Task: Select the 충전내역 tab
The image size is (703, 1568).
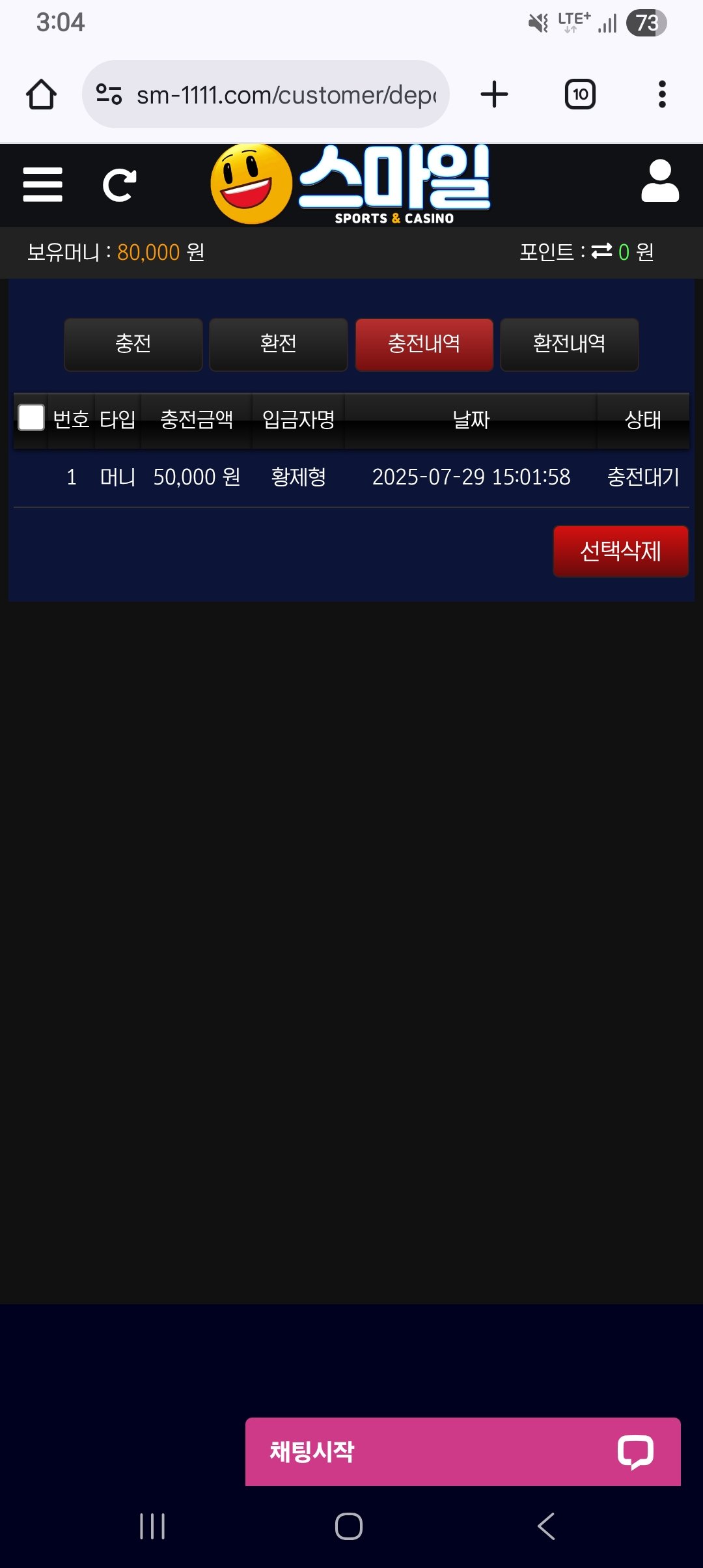Action: (424, 344)
